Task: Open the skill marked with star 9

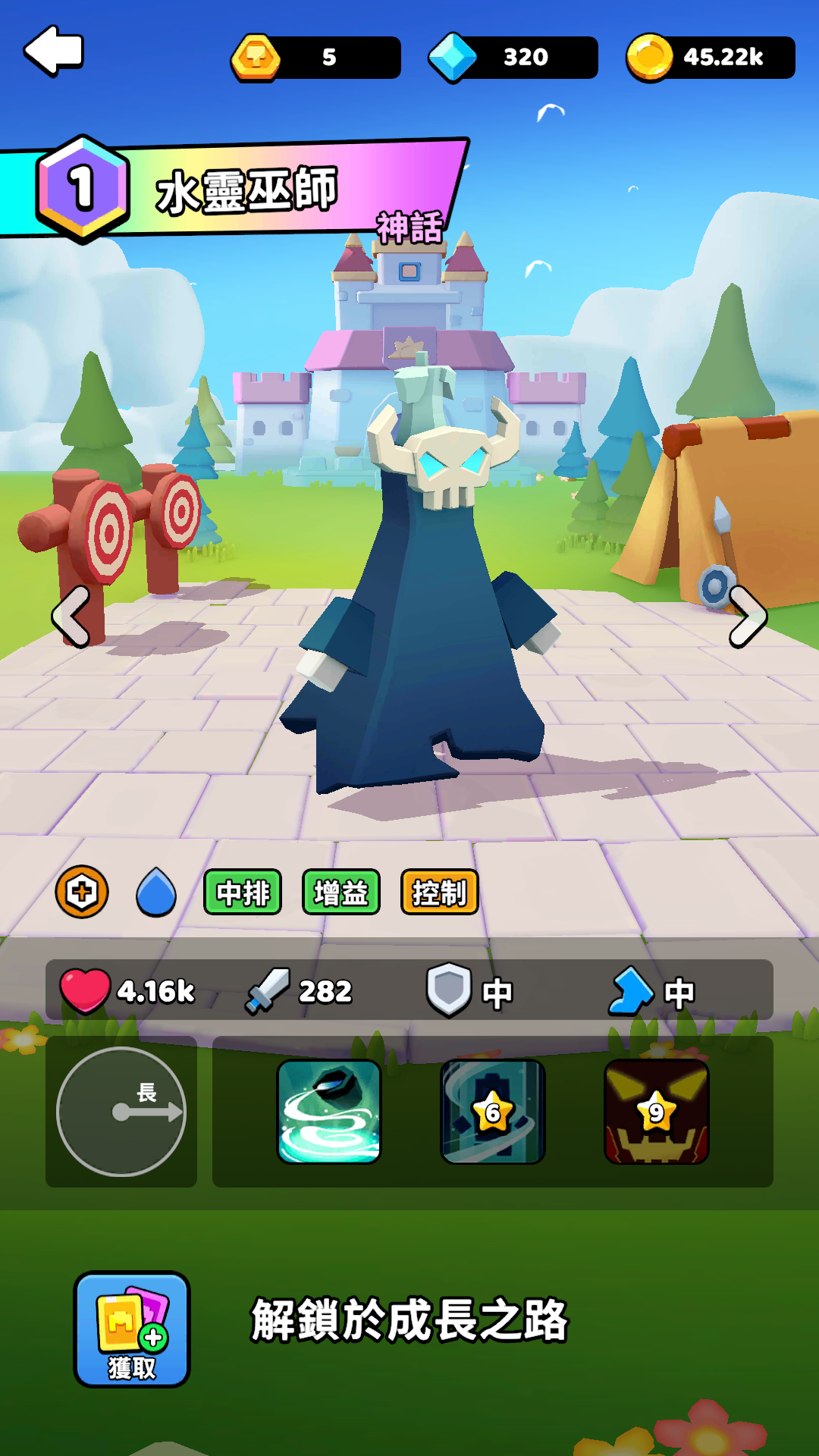Action: pyautogui.click(x=657, y=1112)
